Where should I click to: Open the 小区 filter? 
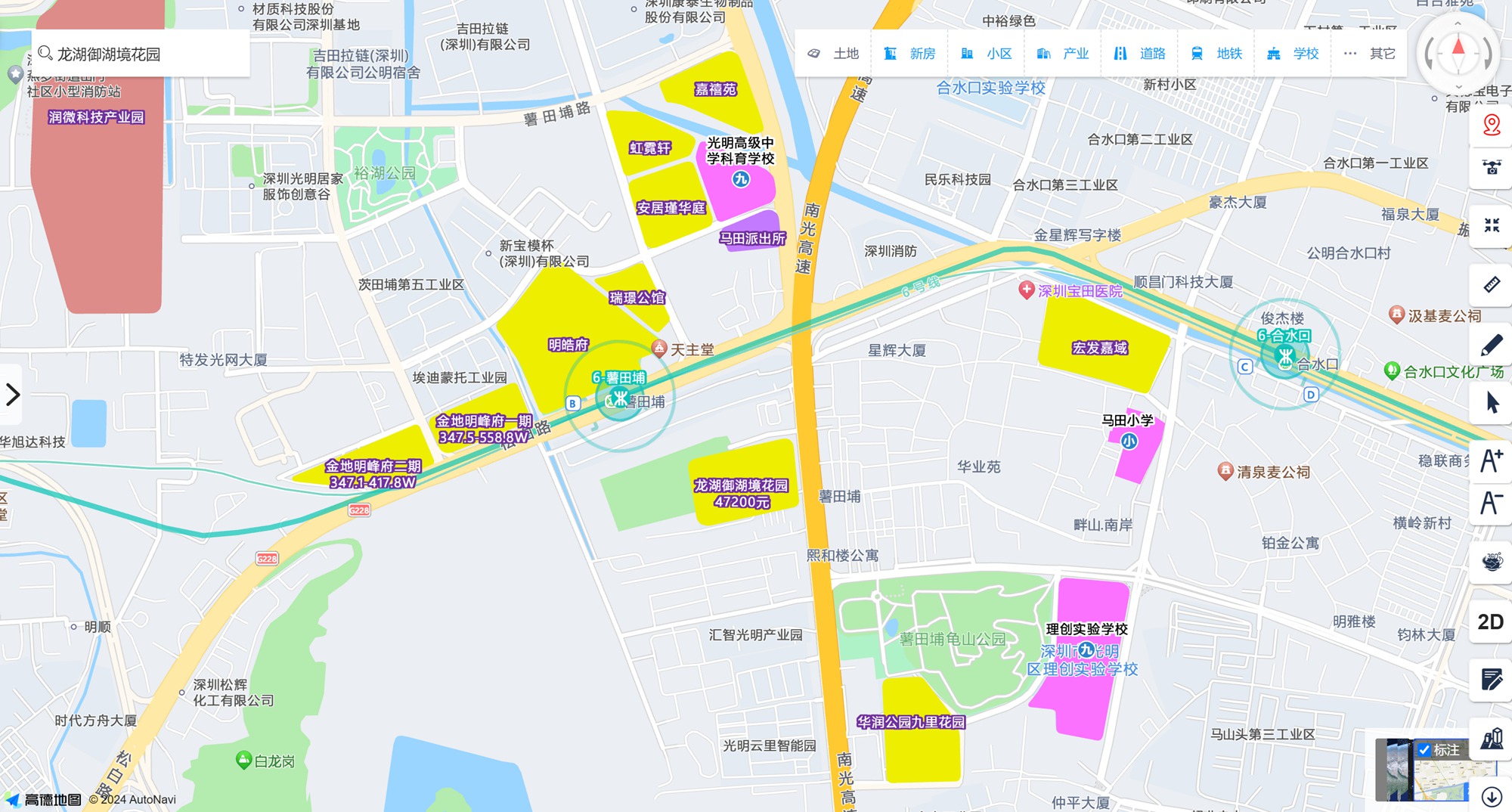tap(987, 54)
